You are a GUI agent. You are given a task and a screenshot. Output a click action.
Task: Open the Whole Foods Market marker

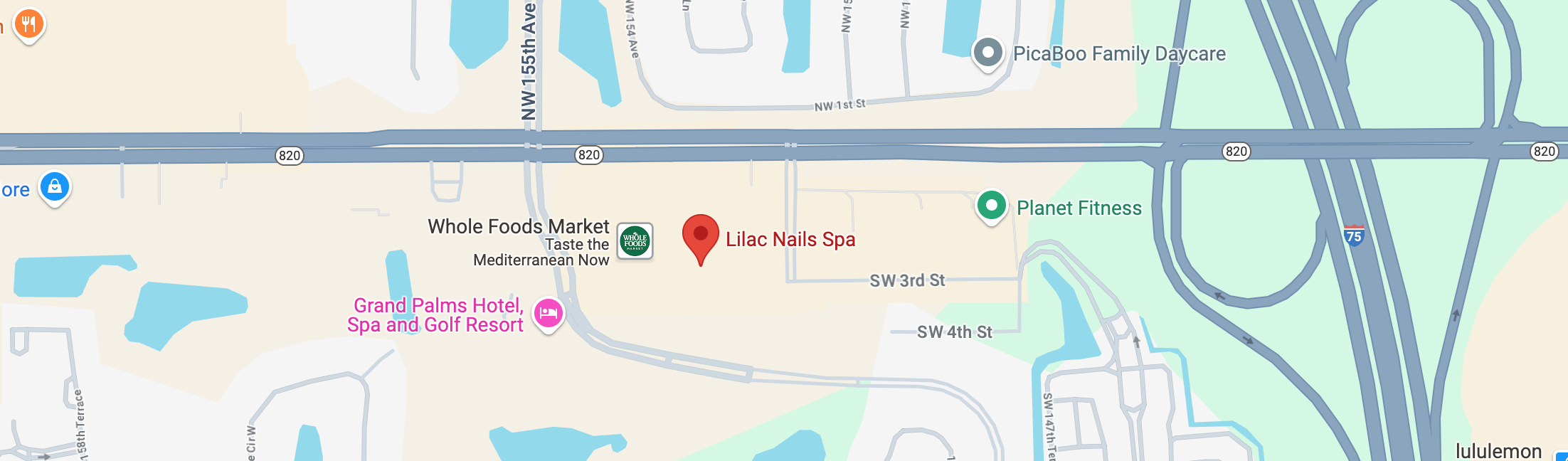[x=635, y=241]
